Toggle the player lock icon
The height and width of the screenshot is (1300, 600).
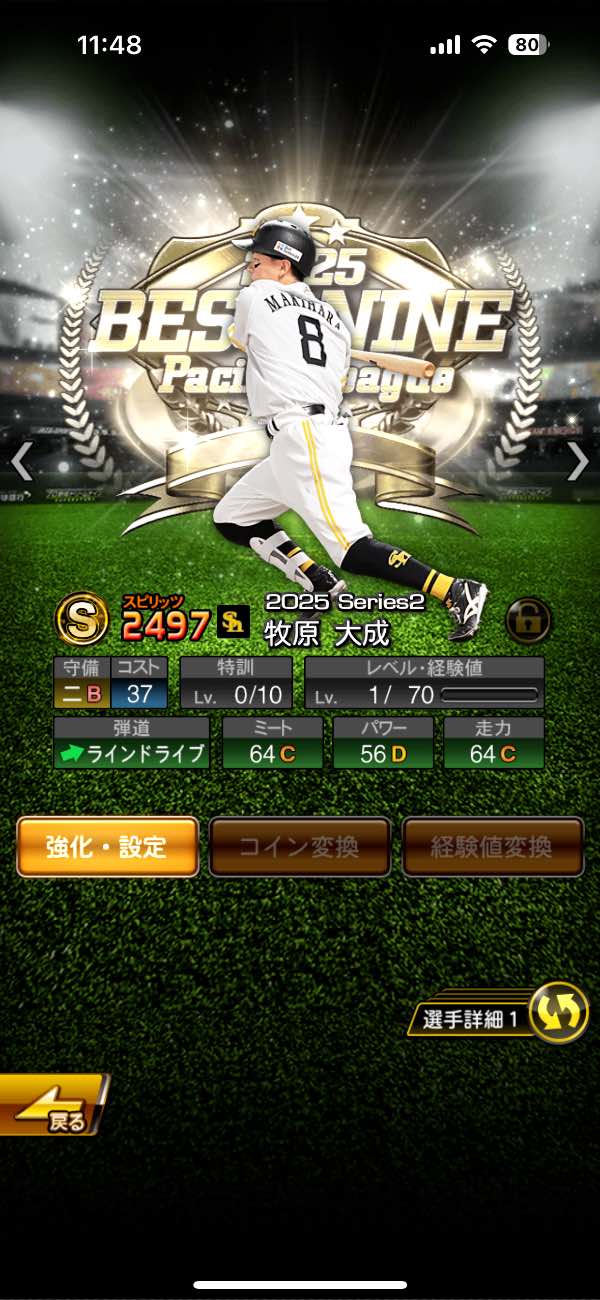[528, 620]
